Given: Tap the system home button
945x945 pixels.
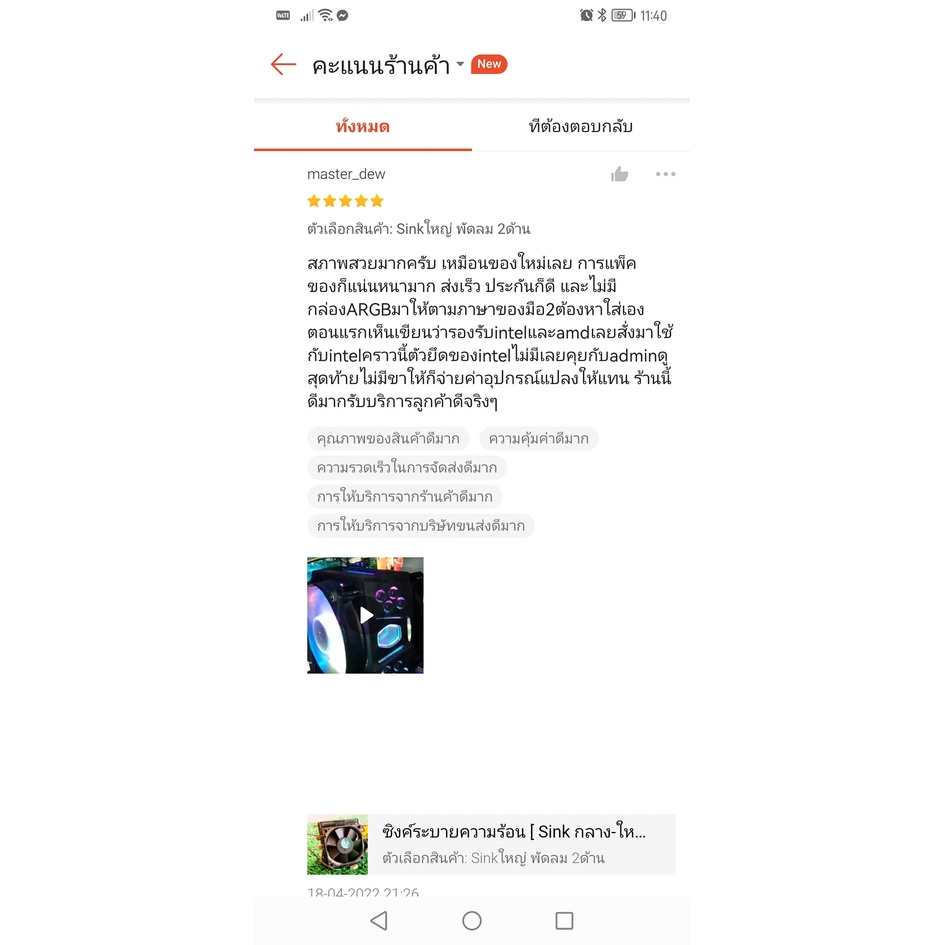Looking at the screenshot, I should pyautogui.click(x=472, y=920).
